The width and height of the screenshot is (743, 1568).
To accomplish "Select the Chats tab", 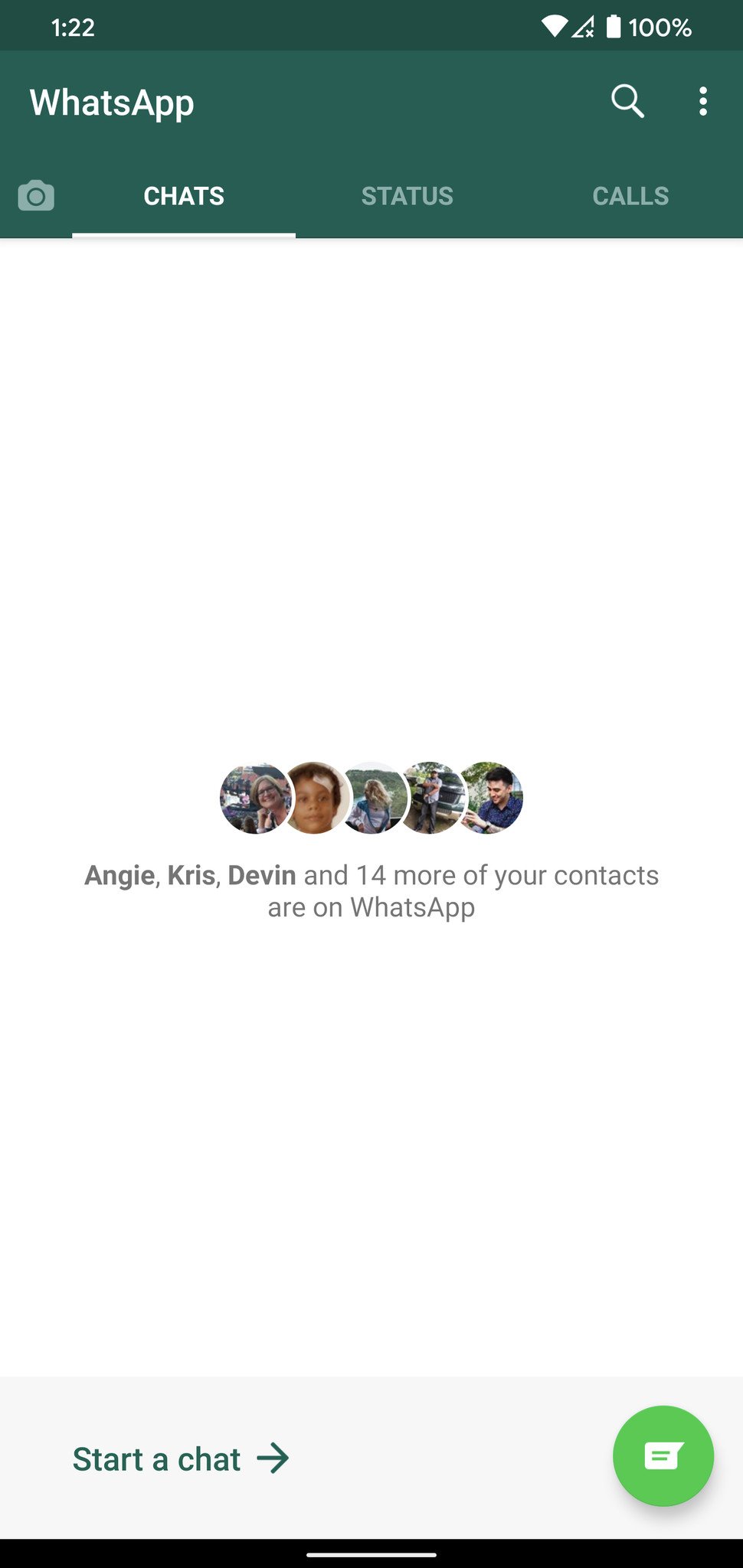I will pyautogui.click(x=184, y=196).
